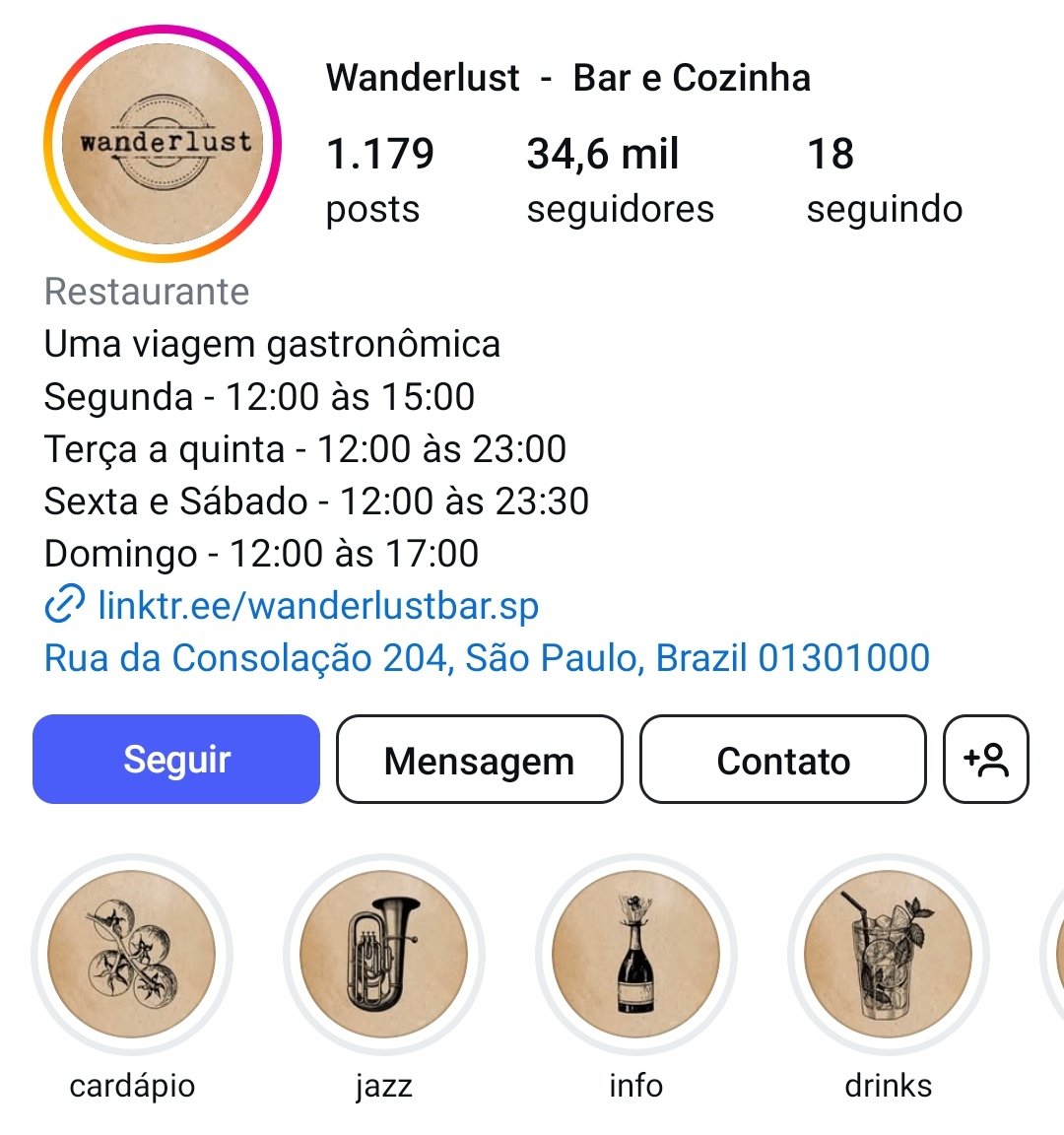
Task: Tap the Contato button
Action: point(783,760)
